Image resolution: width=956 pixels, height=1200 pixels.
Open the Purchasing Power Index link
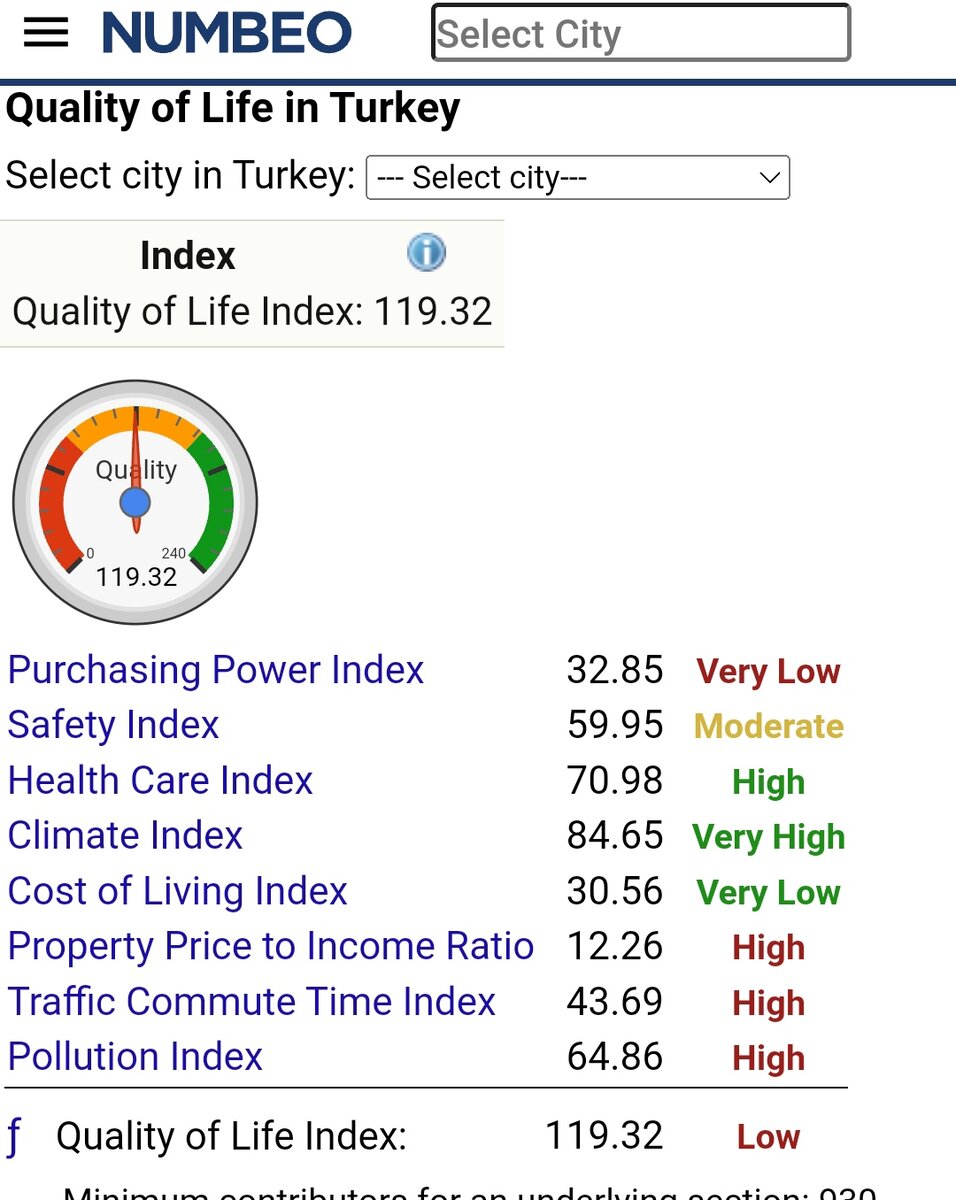click(216, 670)
